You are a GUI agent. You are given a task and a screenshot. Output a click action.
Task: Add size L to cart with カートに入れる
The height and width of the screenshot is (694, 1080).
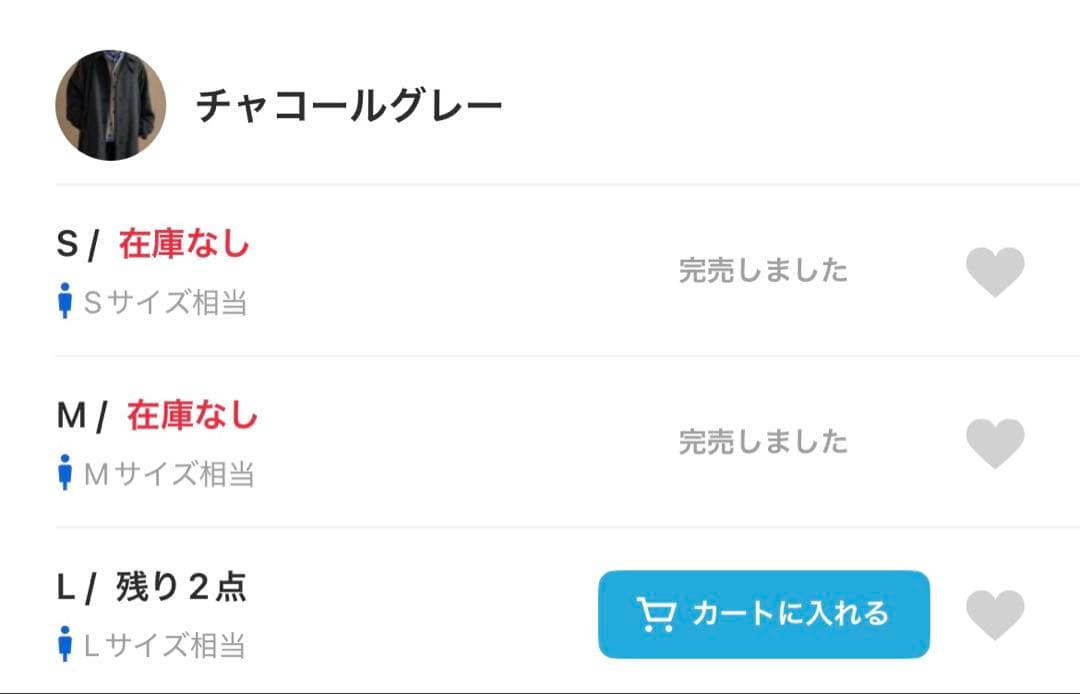tap(764, 614)
